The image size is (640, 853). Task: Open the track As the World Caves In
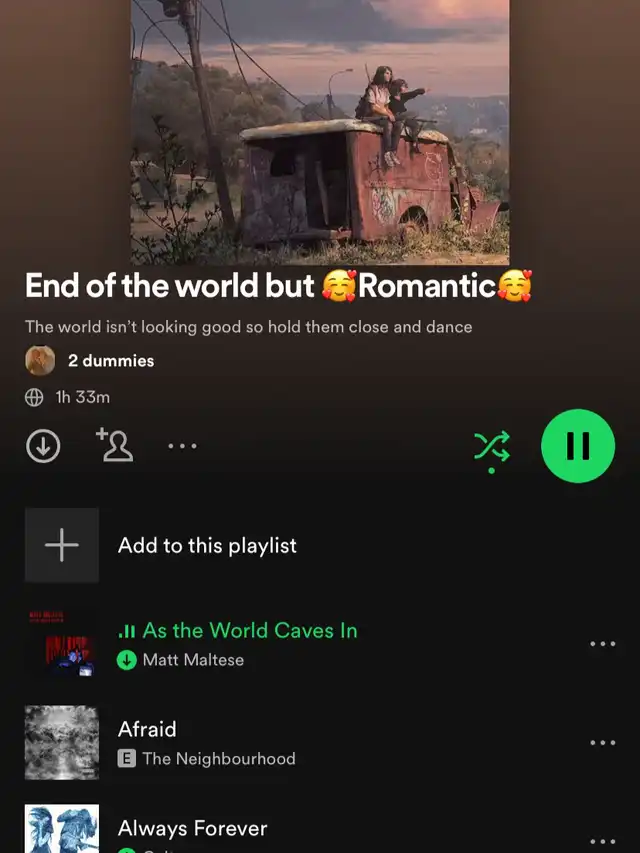coord(250,631)
